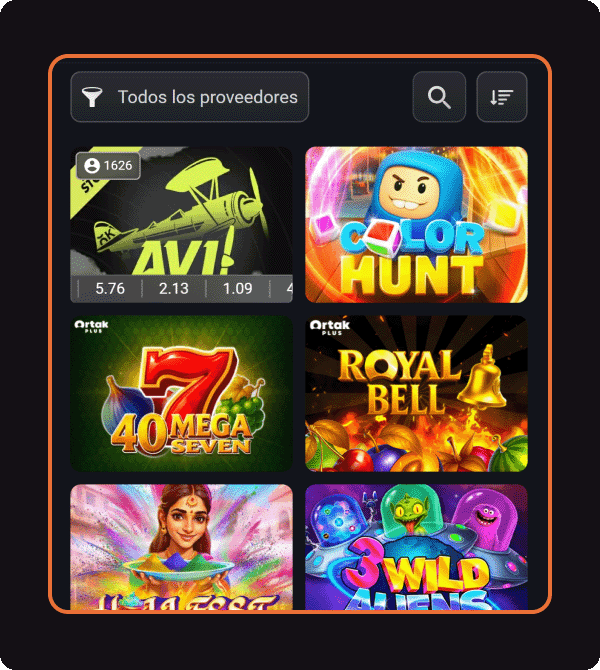This screenshot has height=670, width=600.
Task: Play 40 Mega Seven slot
Action: point(181,394)
